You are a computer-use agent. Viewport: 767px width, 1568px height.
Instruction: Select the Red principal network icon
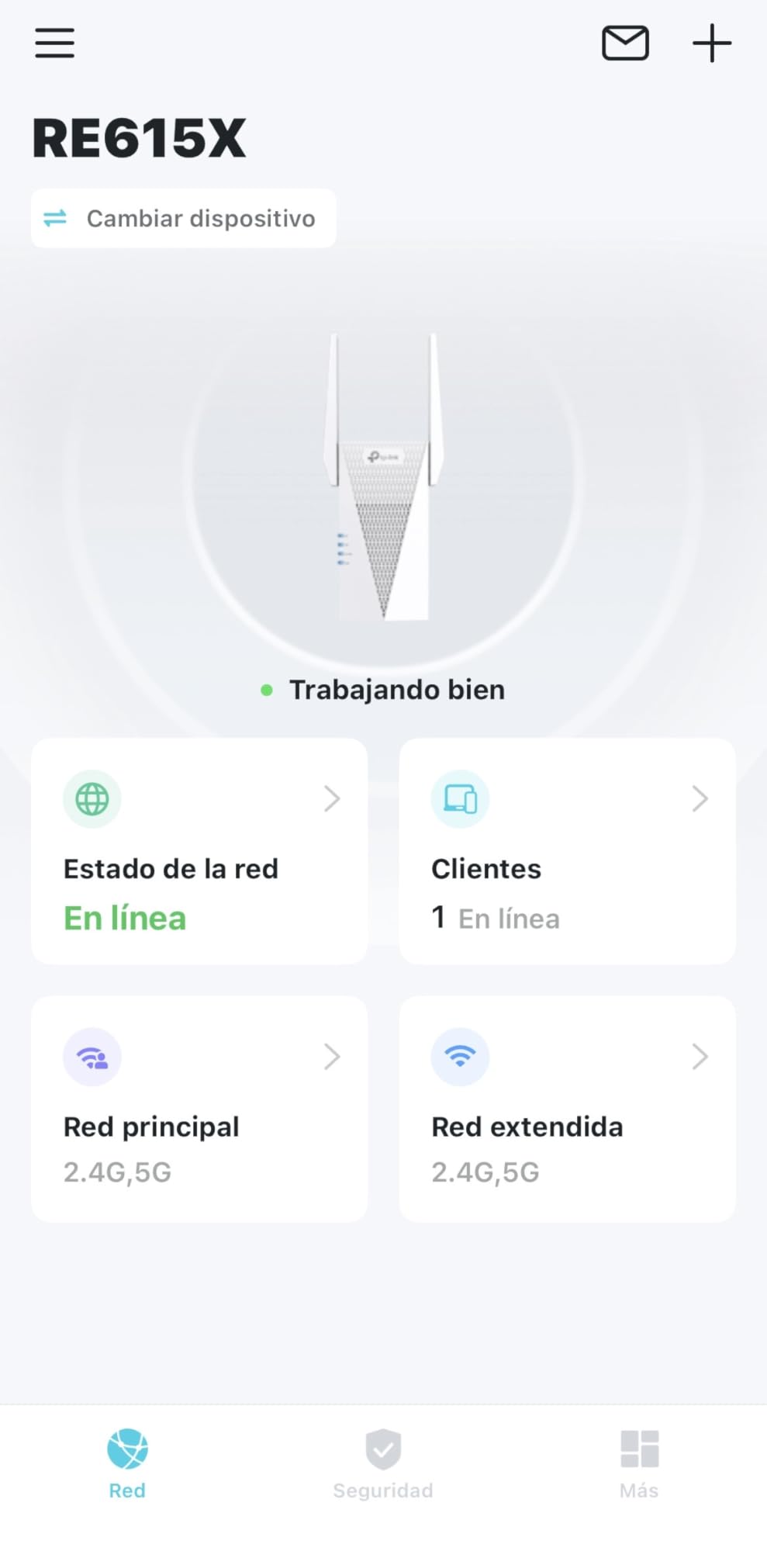click(92, 1056)
